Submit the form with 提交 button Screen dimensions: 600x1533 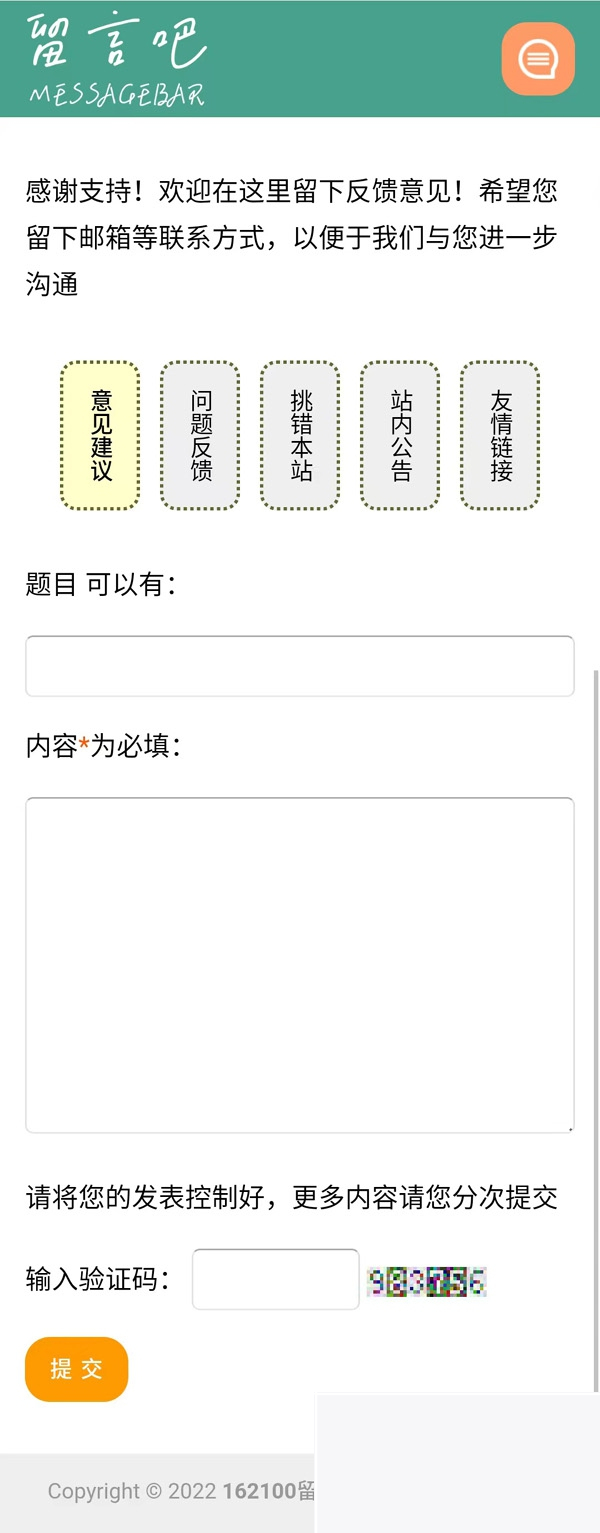coord(77,1369)
